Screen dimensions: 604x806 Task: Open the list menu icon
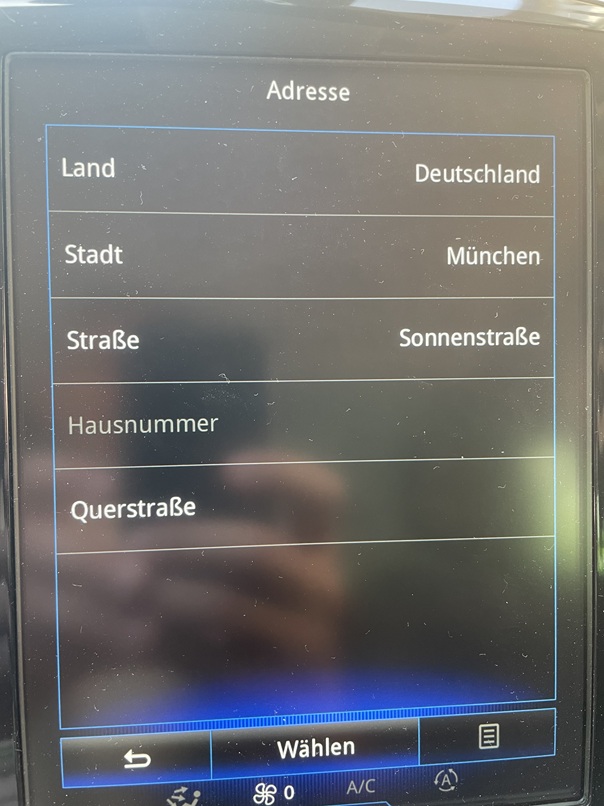click(x=488, y=736)
